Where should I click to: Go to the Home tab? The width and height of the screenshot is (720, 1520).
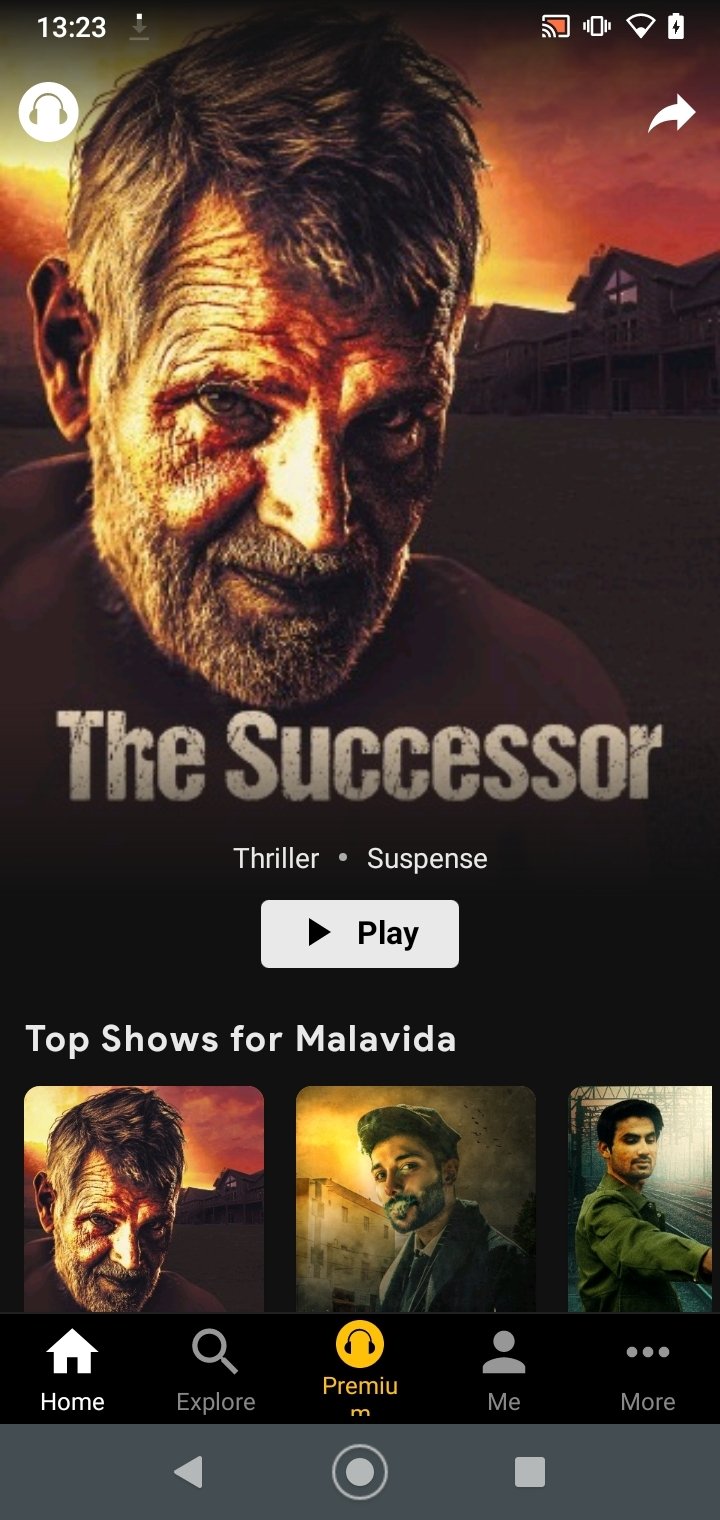click(x=72, y=1370)
